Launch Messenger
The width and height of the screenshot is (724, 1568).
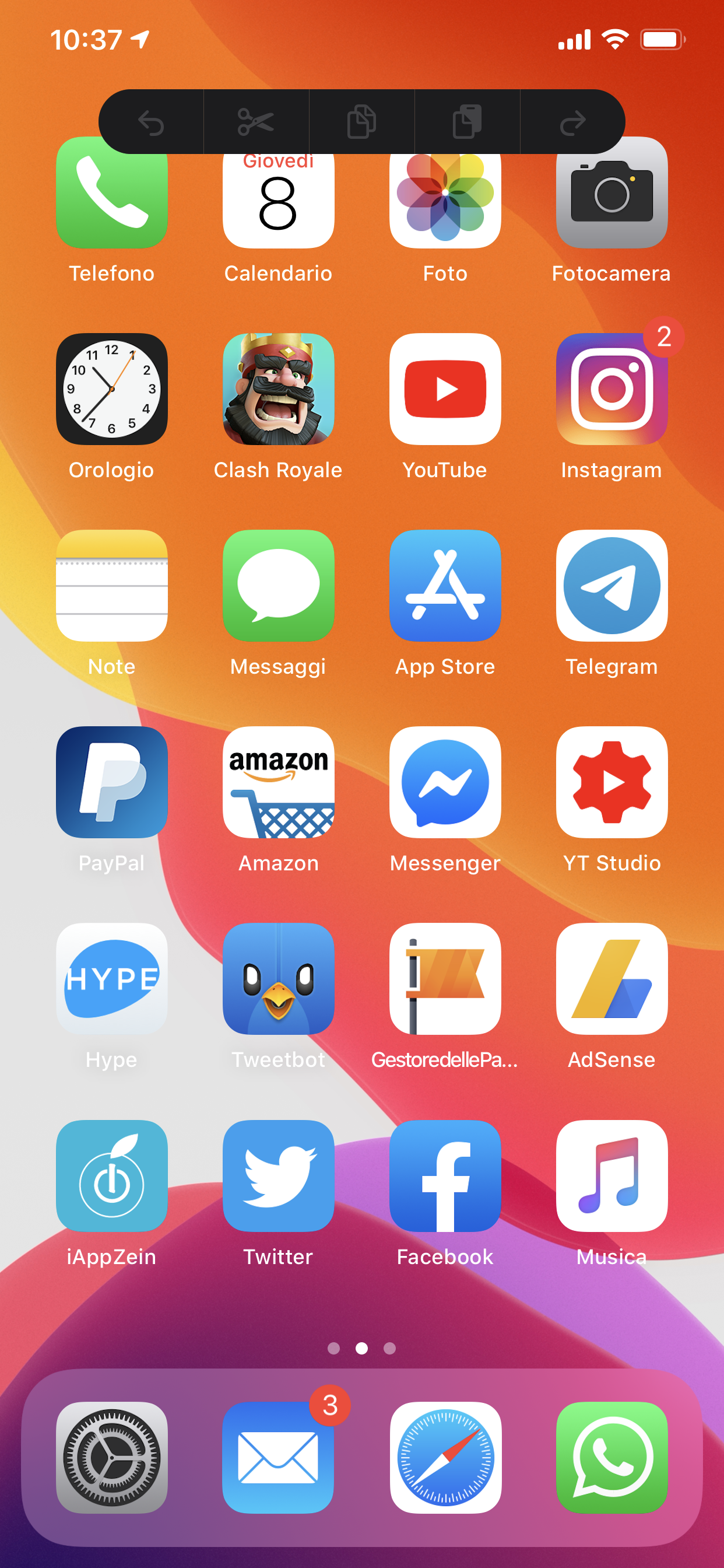click(445, 782)
